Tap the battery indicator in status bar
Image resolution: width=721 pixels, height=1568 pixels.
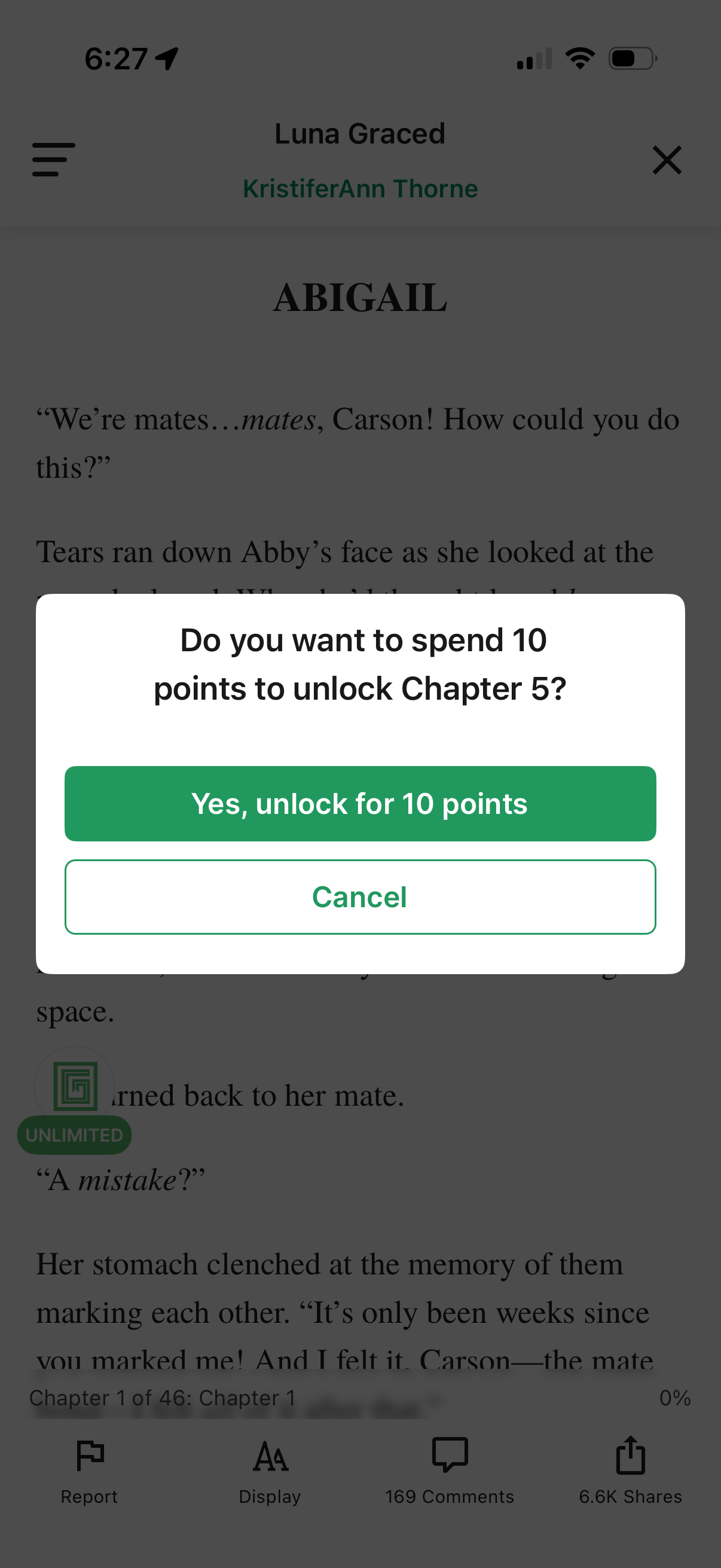pos(630,58)
